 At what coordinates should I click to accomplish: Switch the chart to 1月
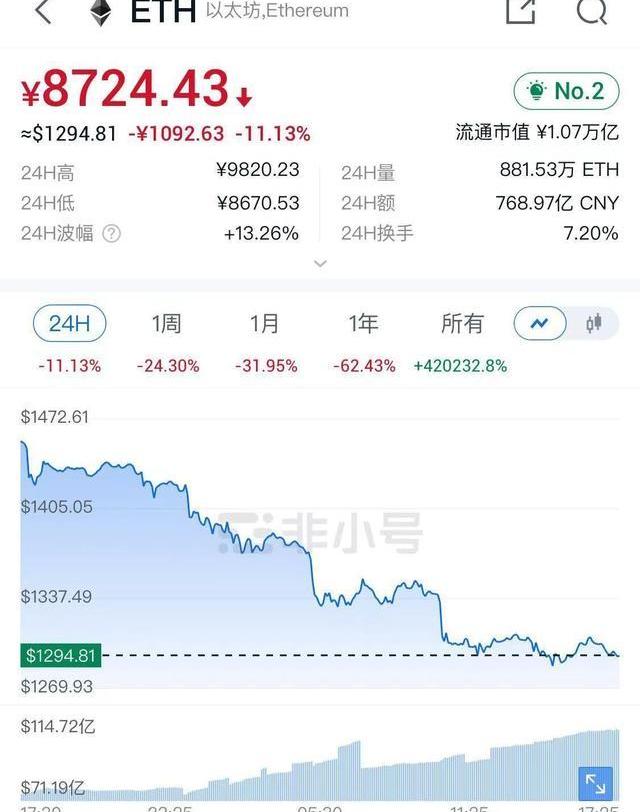[x=265, y=324]
